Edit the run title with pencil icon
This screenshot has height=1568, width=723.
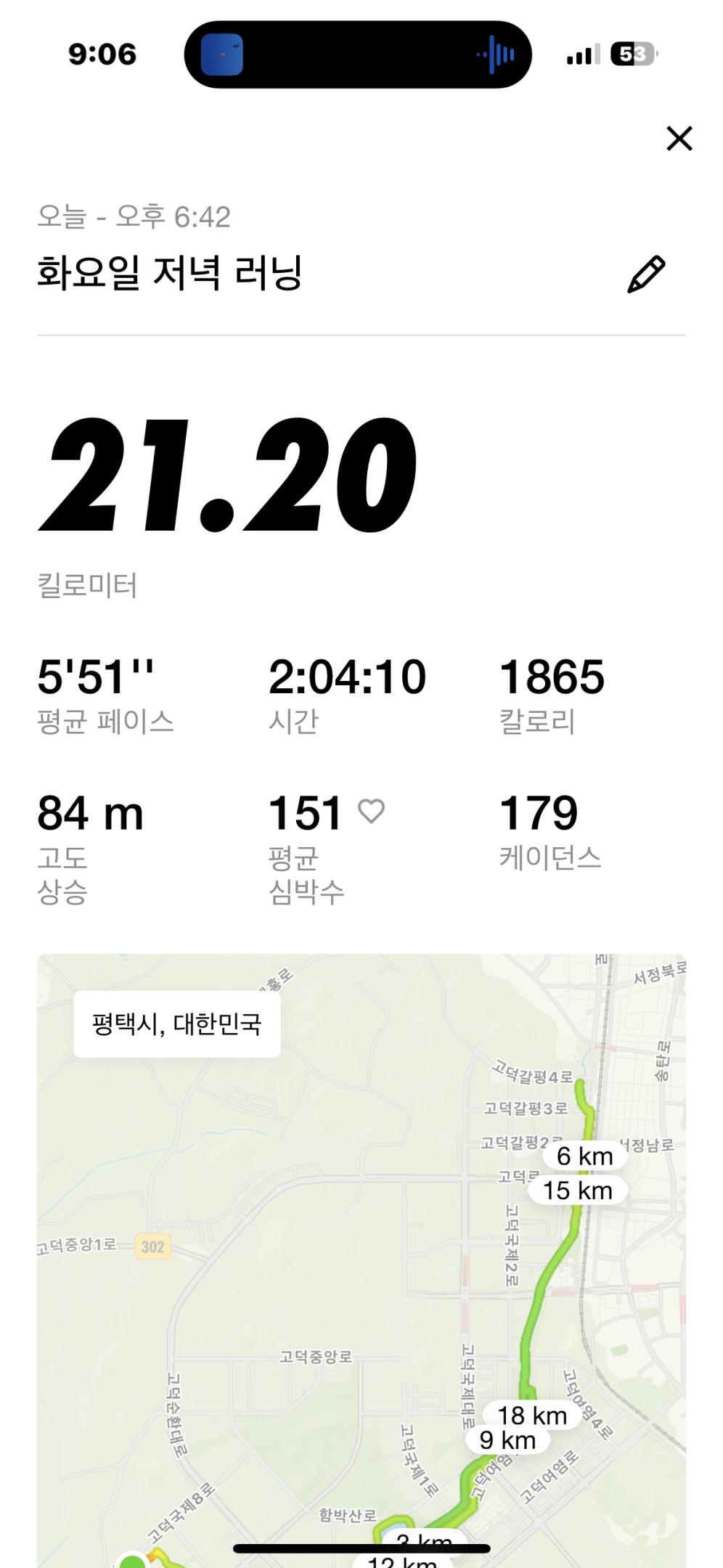click(x=645, y=274)
